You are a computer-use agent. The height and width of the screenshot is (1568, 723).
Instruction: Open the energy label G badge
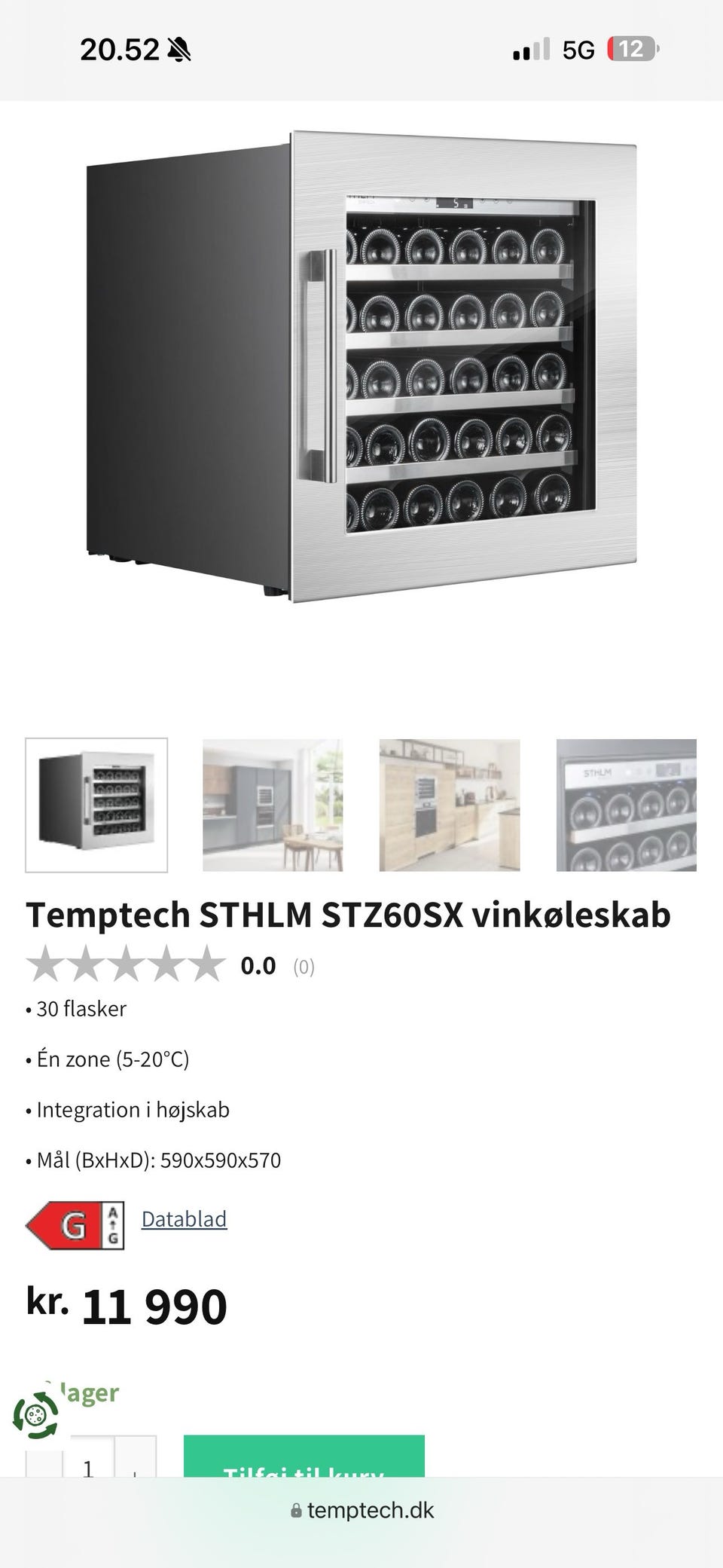75,1225
